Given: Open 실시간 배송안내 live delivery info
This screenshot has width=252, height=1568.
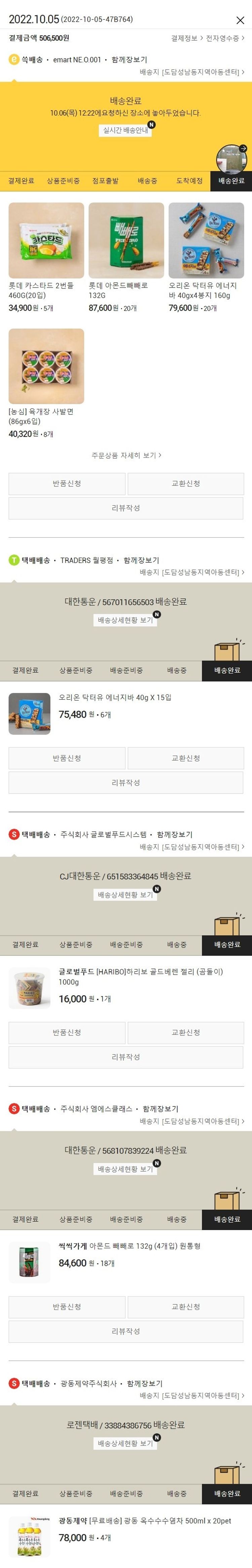Looking at the screenshot, I should (125, 130).
